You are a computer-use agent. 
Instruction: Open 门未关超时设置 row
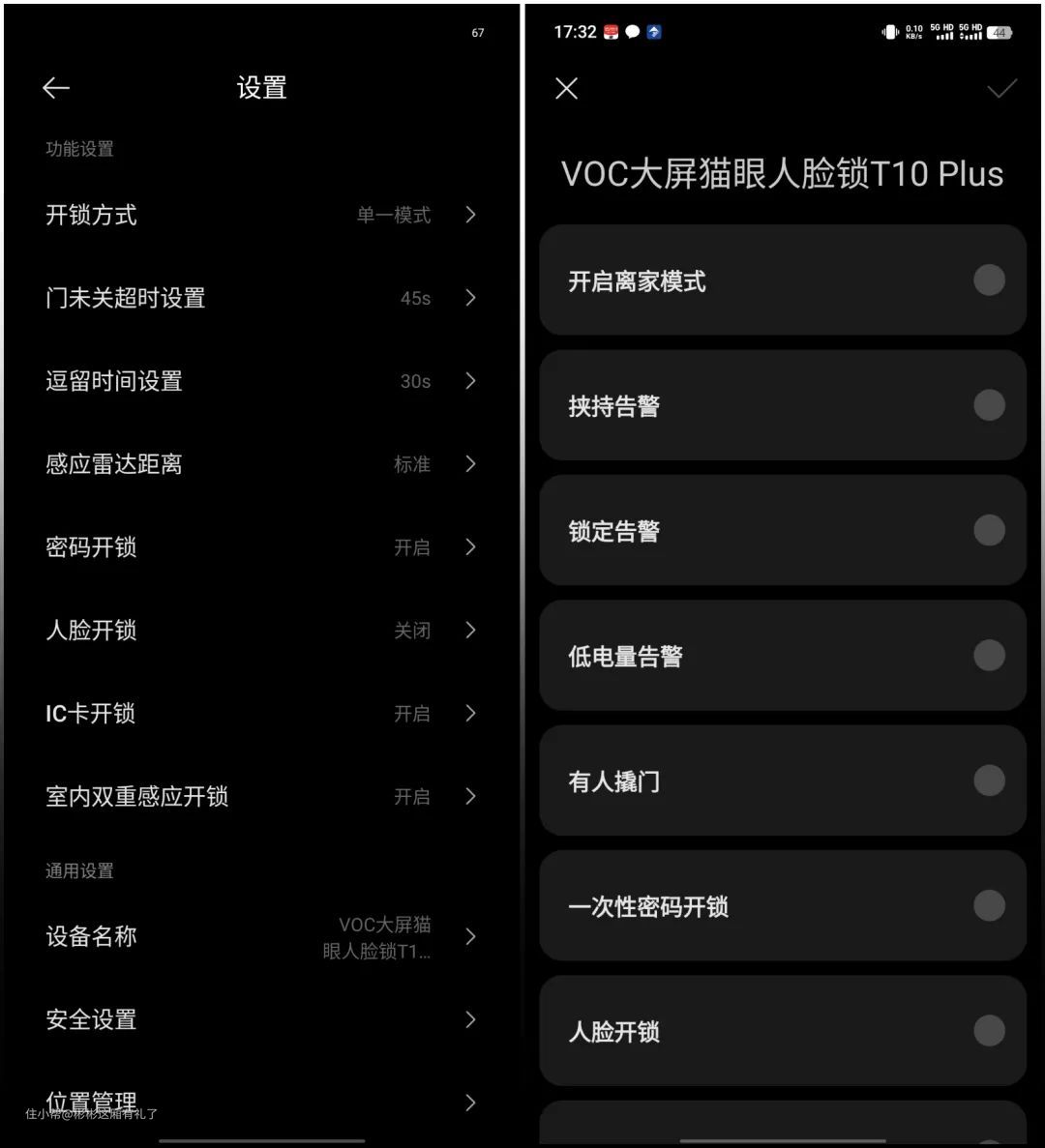tap(261, 298)
